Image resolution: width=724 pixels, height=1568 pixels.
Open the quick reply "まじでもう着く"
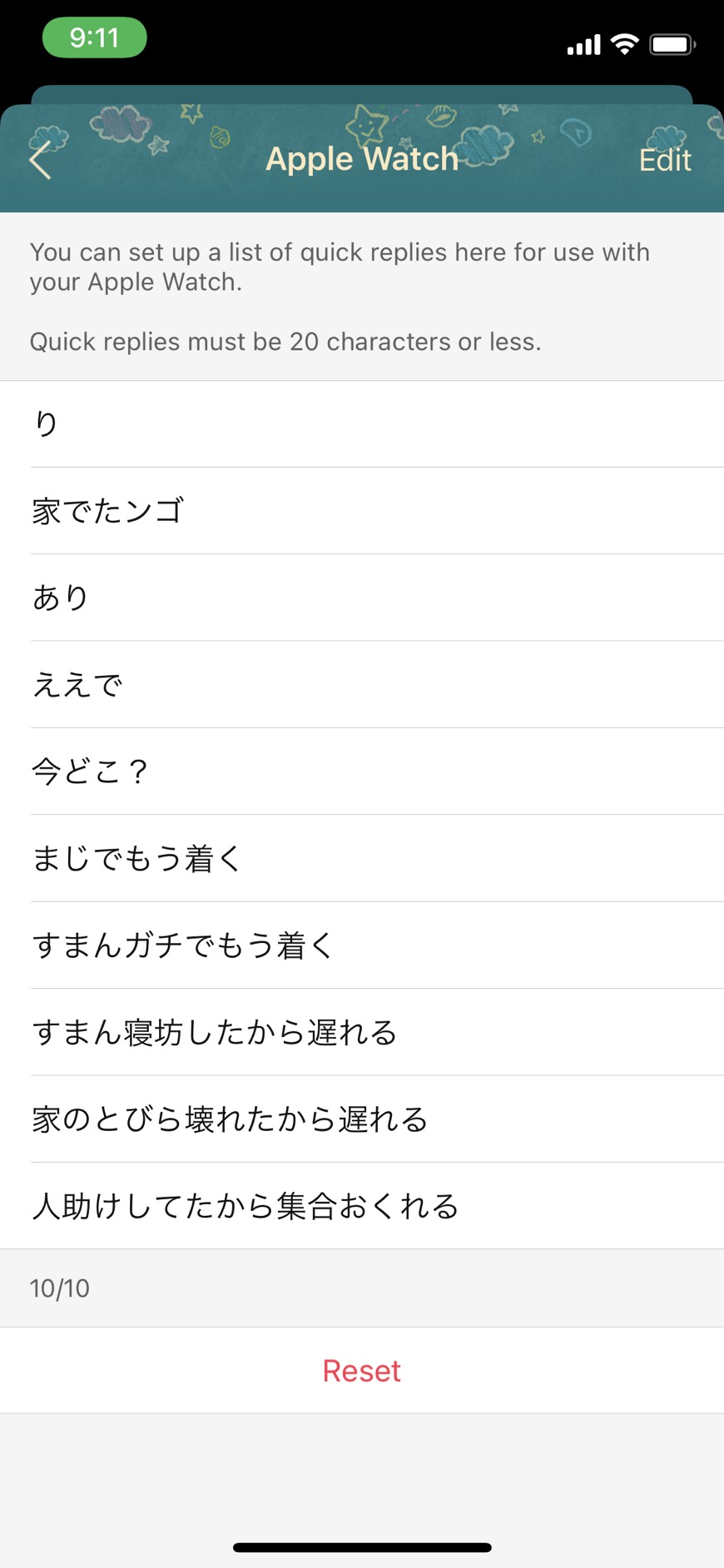[x=362, y=858]
